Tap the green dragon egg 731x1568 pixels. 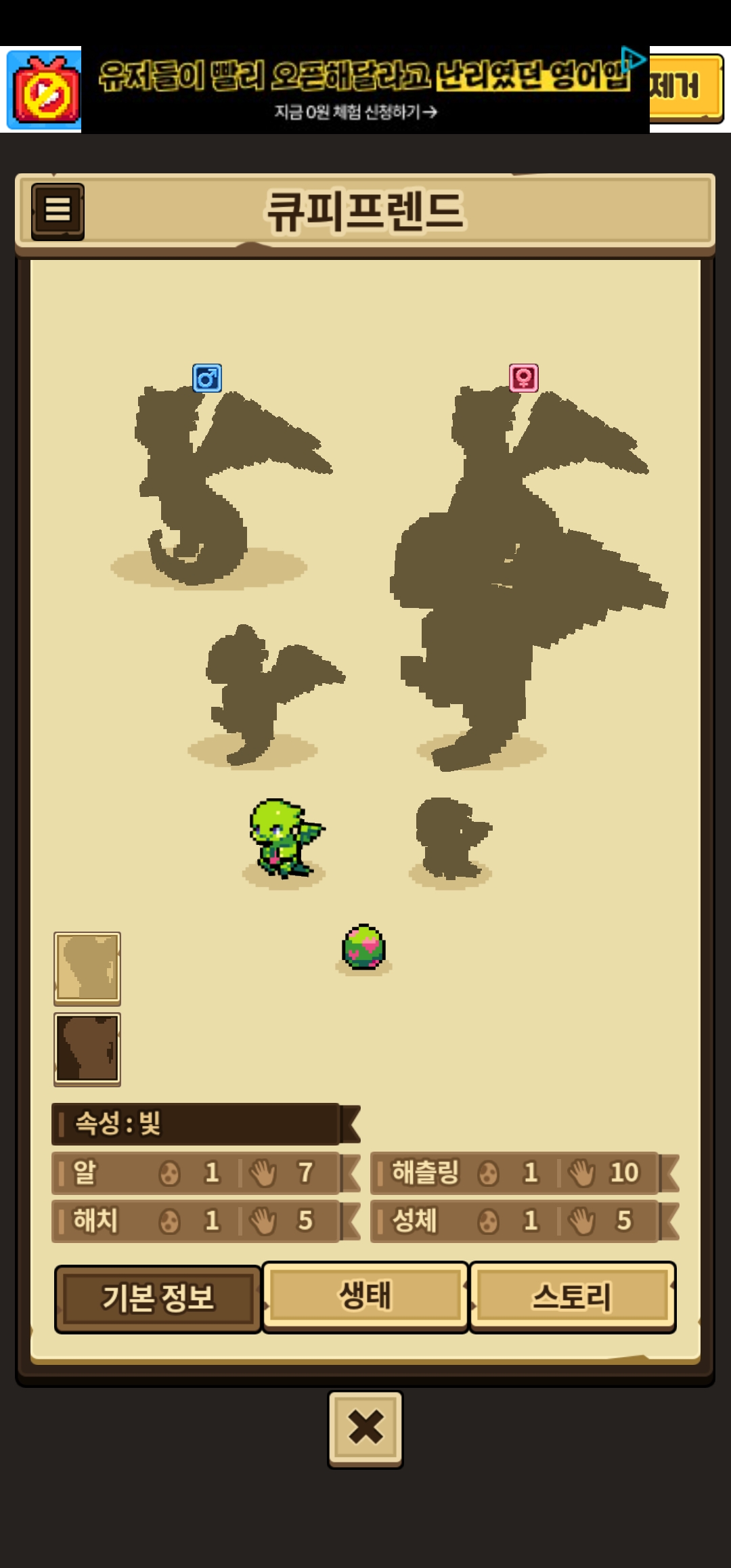(x=363, y=947)
